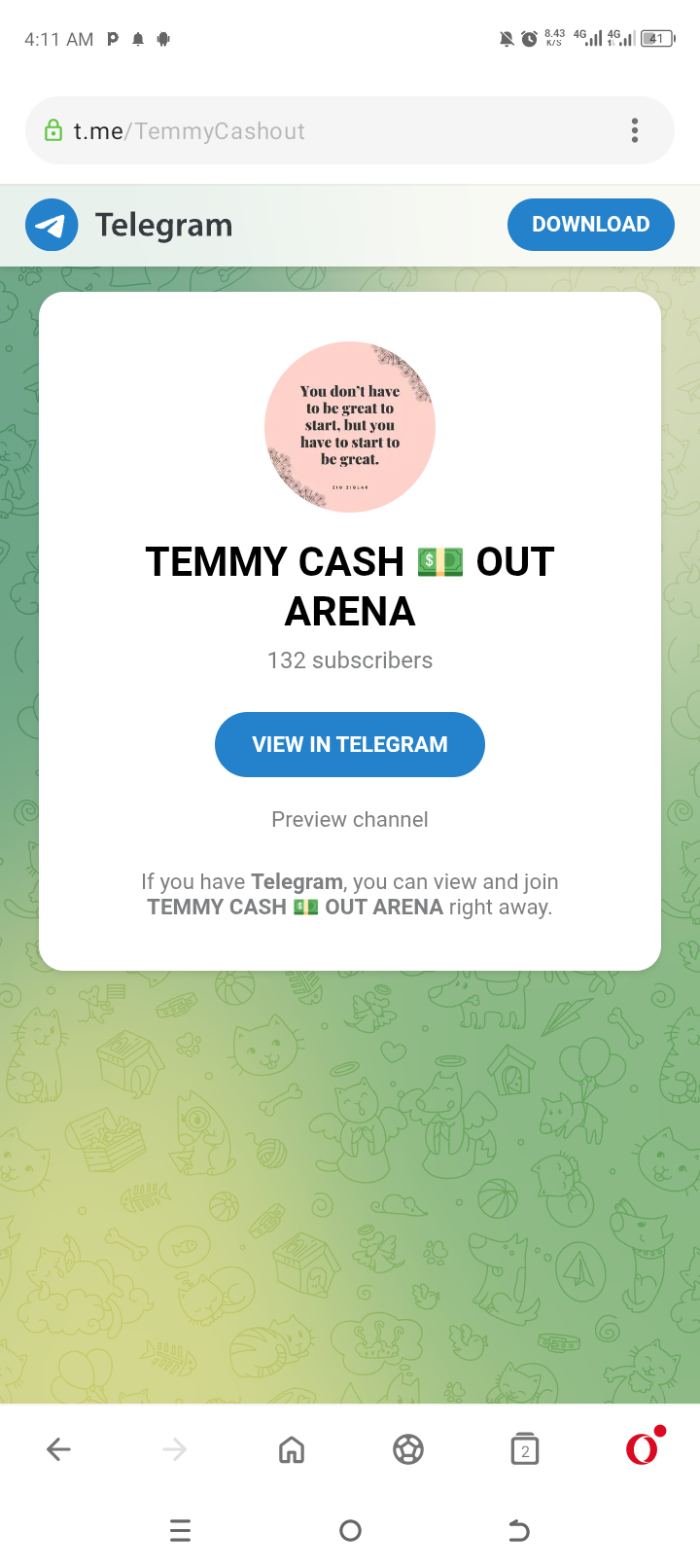Open the tab switcher showing 2 tabs
Image resolution: width=700 pixels, height=1568 pixels.
525,1449
